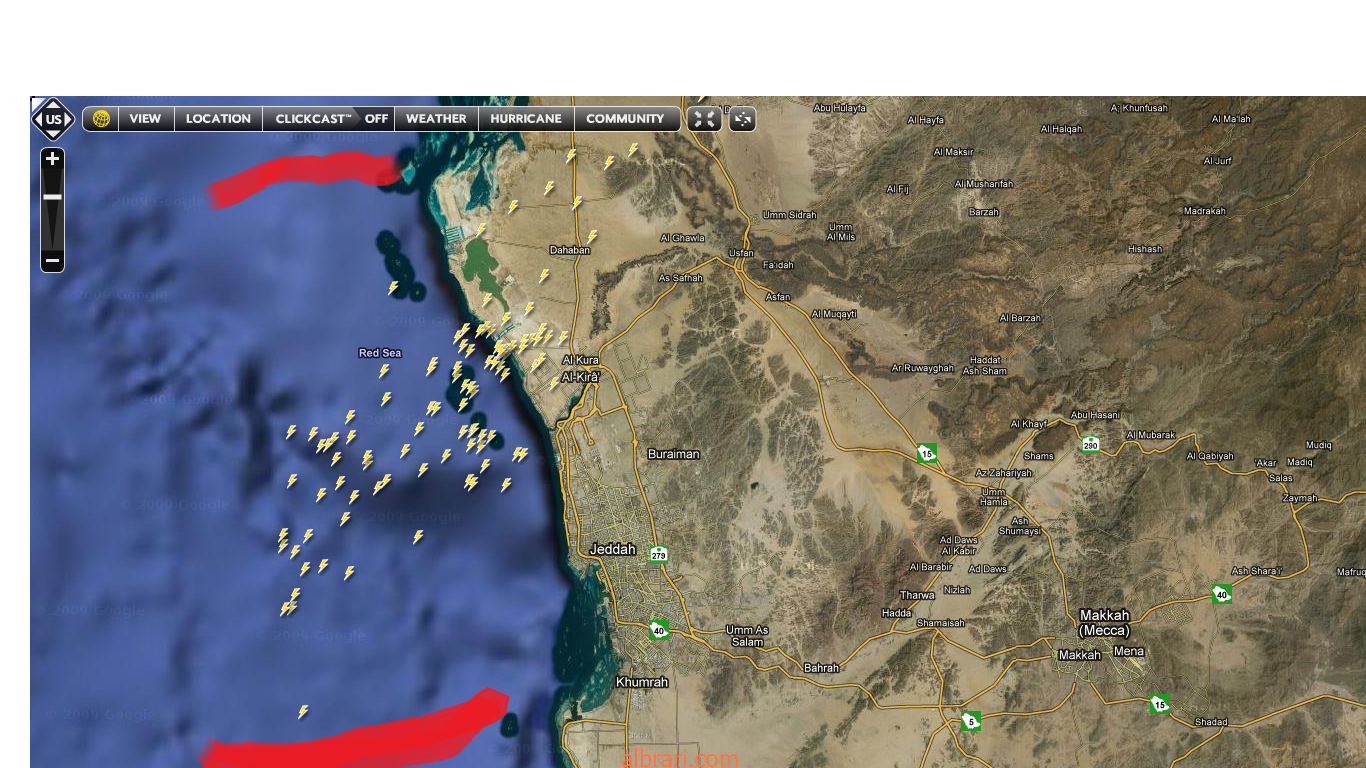Open the Weather menu
The height and width of the screenshot is (768, 1366).
click(436, 119)
